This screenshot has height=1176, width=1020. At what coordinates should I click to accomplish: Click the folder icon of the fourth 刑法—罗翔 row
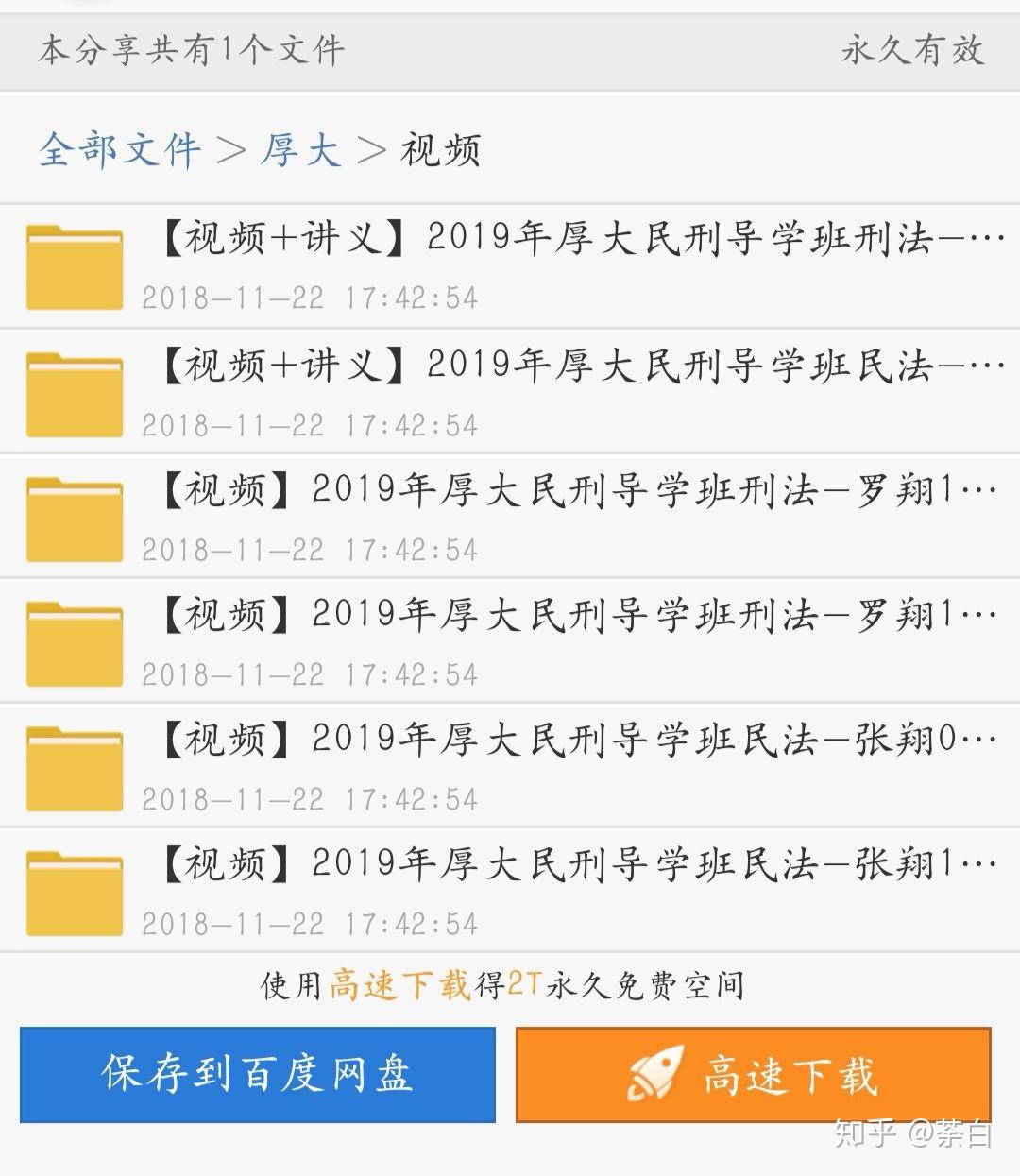click(74, 640)
